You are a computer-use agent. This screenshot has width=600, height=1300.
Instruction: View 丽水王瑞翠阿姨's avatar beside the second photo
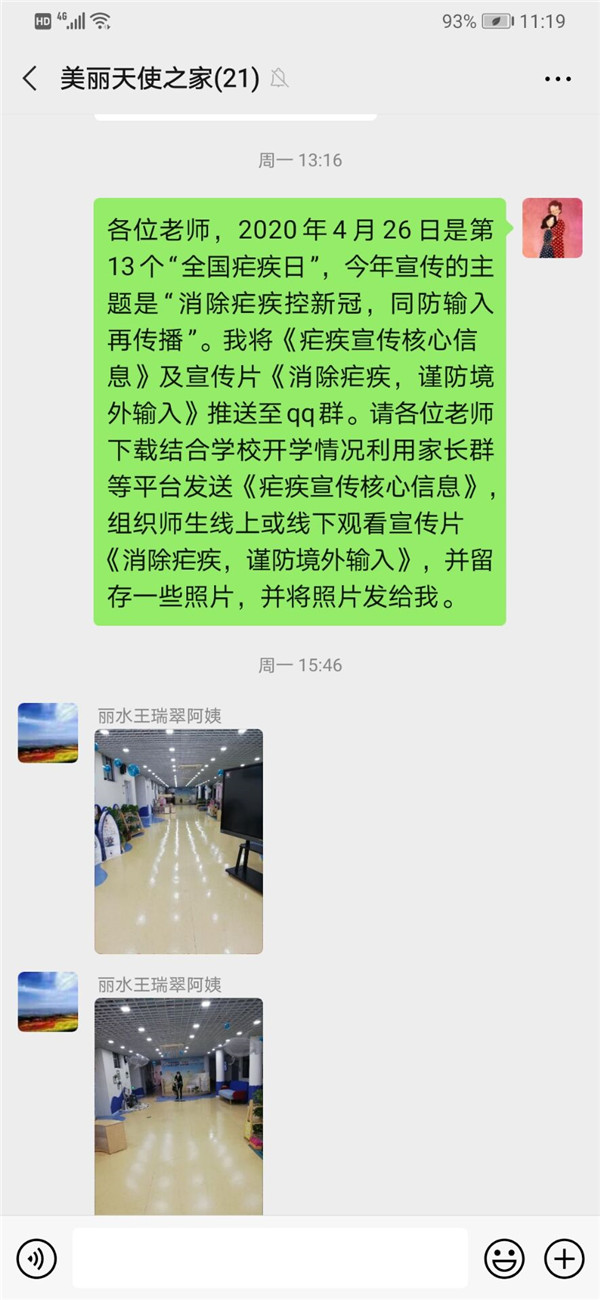pyautogui.click(x=48, y=1001)
